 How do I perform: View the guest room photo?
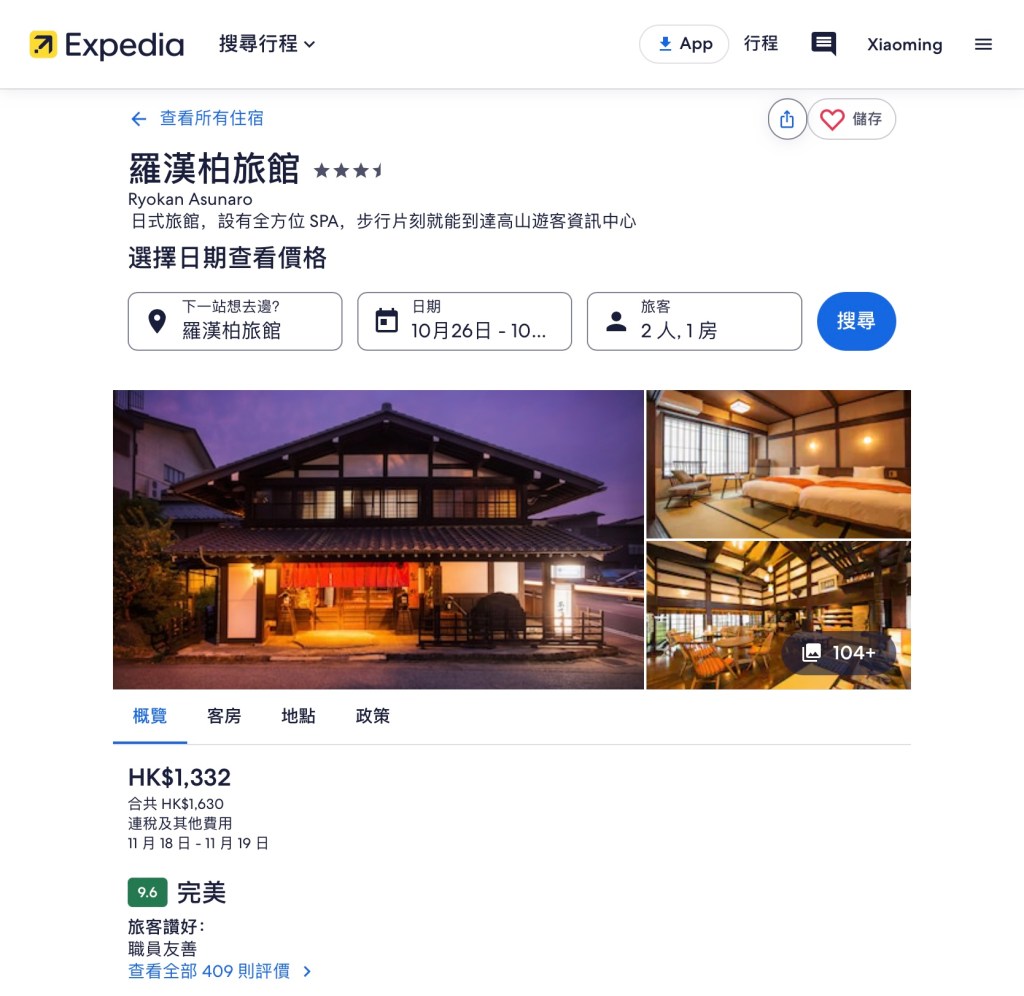[x=778, y=464]
